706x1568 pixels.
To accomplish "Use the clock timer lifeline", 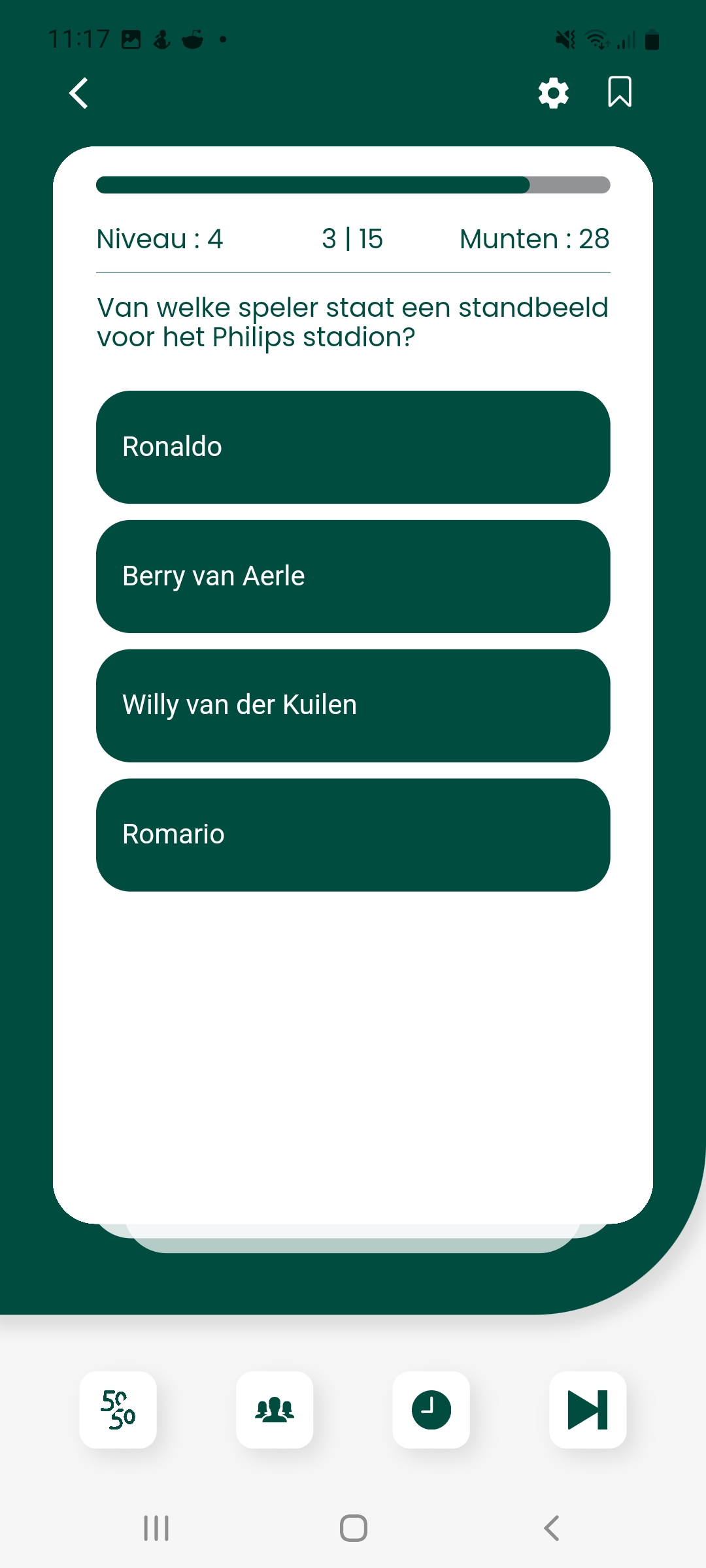I will (431, 1410).
